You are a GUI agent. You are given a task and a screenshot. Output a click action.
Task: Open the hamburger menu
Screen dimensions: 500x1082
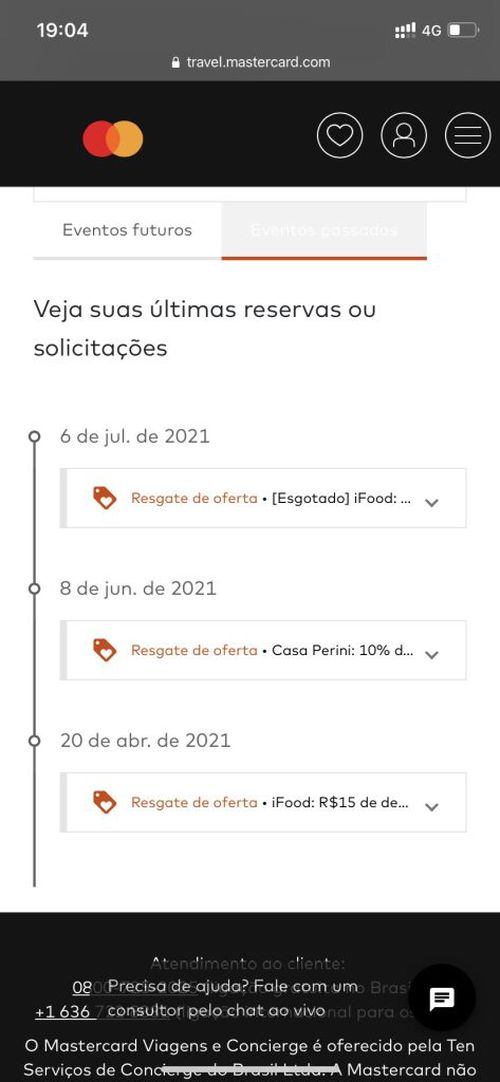coord(468,135)
